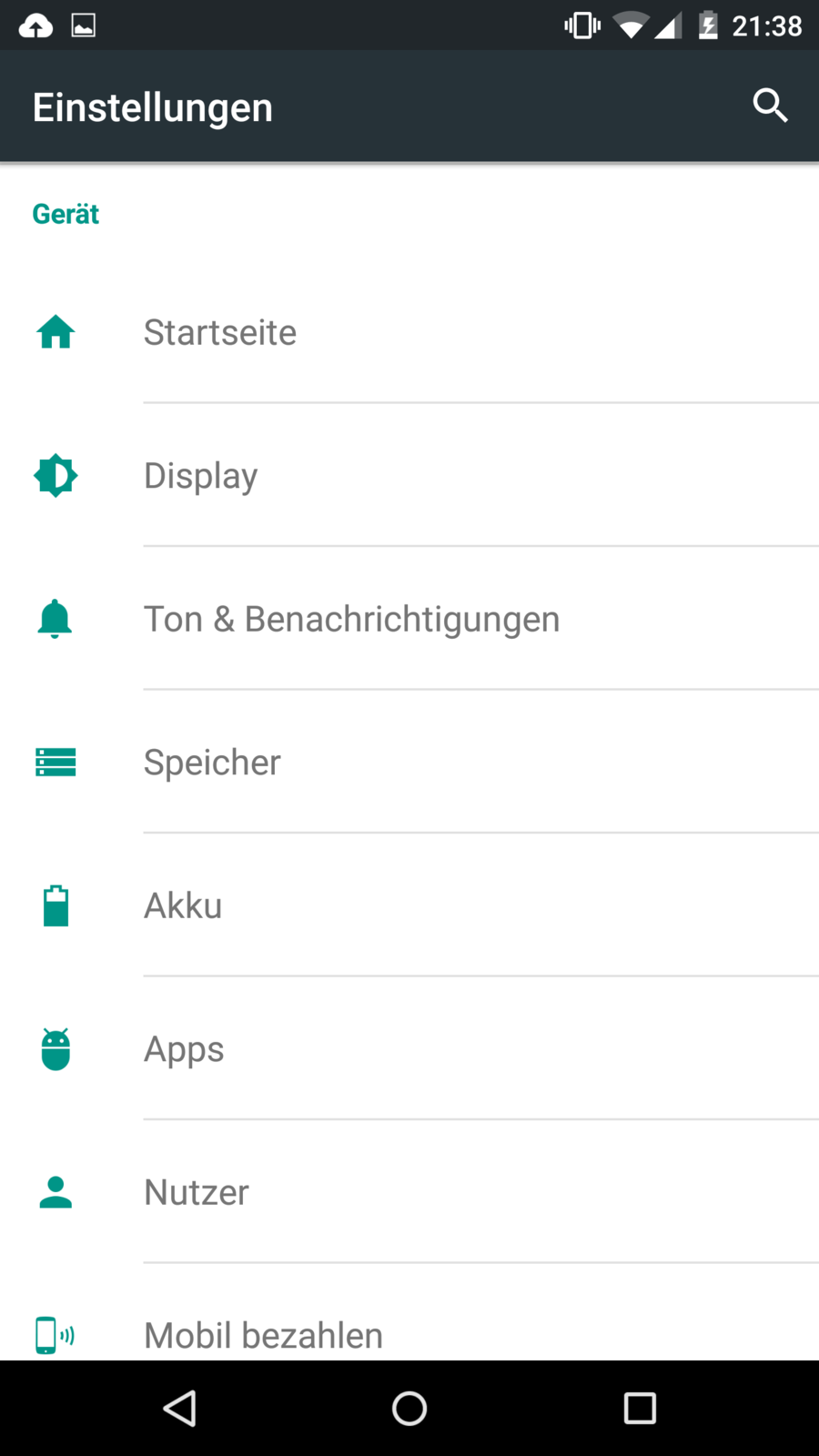Tap the system back button

(180, 1409)
